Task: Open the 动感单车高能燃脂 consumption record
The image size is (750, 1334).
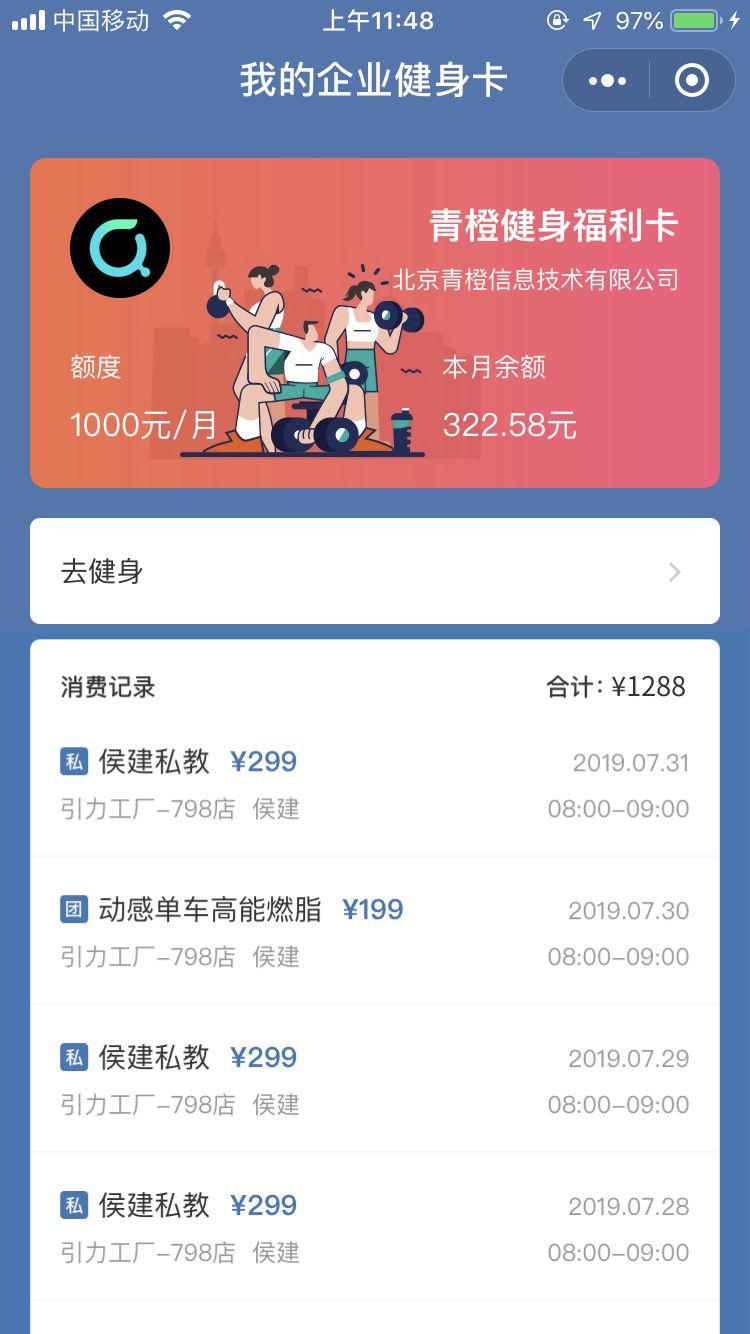Action: 375,932
